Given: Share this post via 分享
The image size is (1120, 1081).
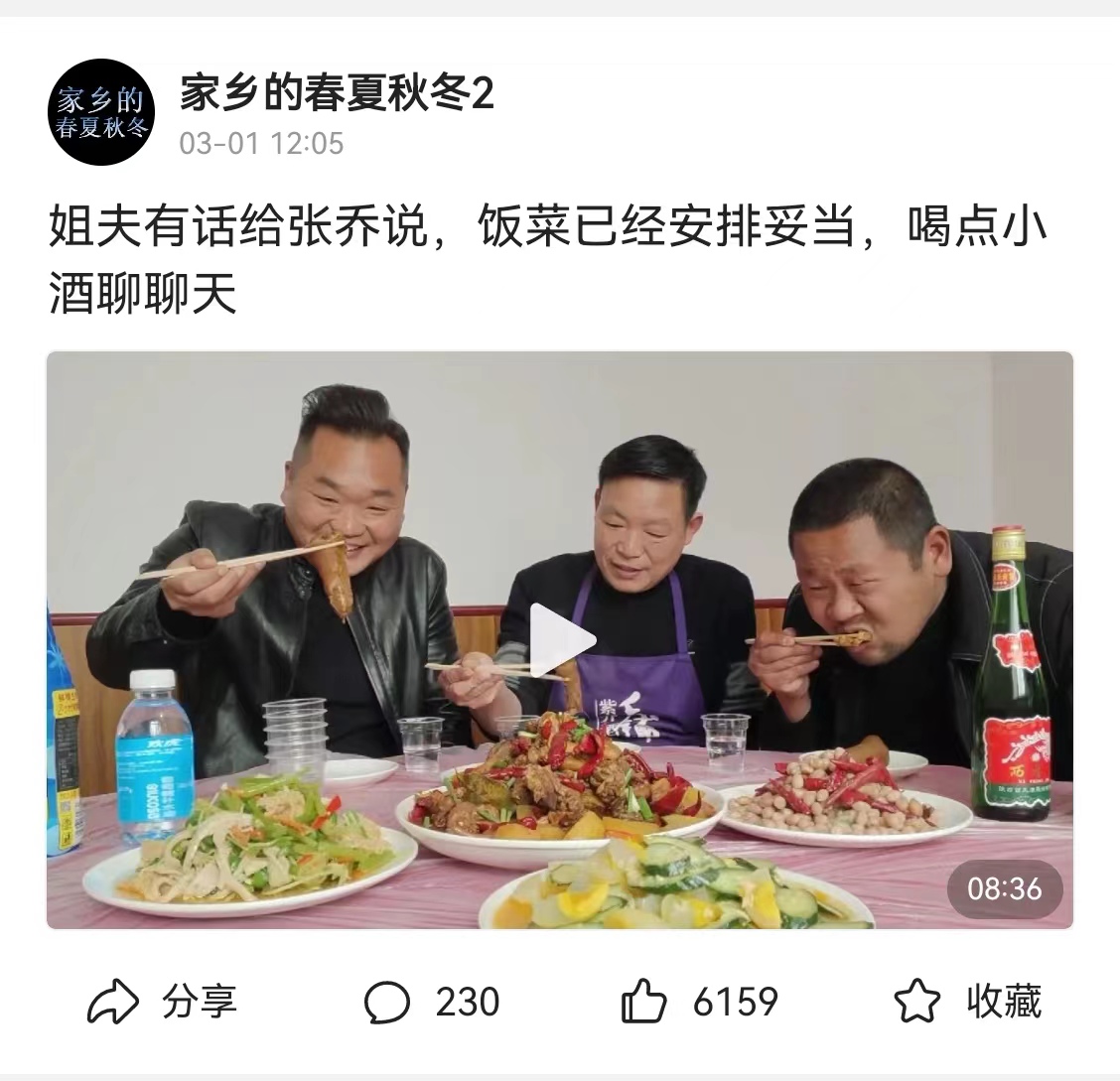Looking at the screenshot, I should click(163, 1002).
